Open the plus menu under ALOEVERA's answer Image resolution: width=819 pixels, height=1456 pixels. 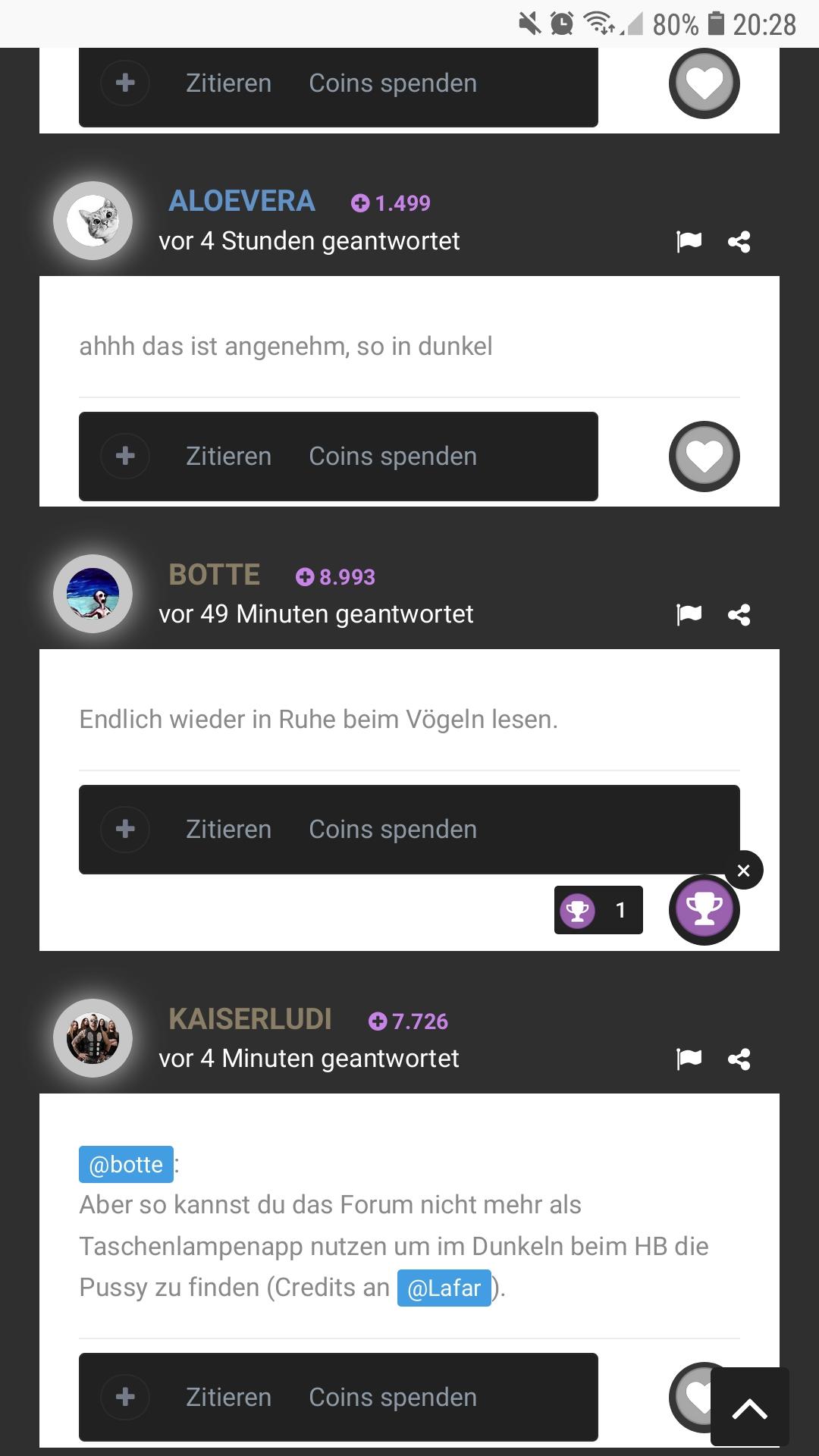point(125,457)
